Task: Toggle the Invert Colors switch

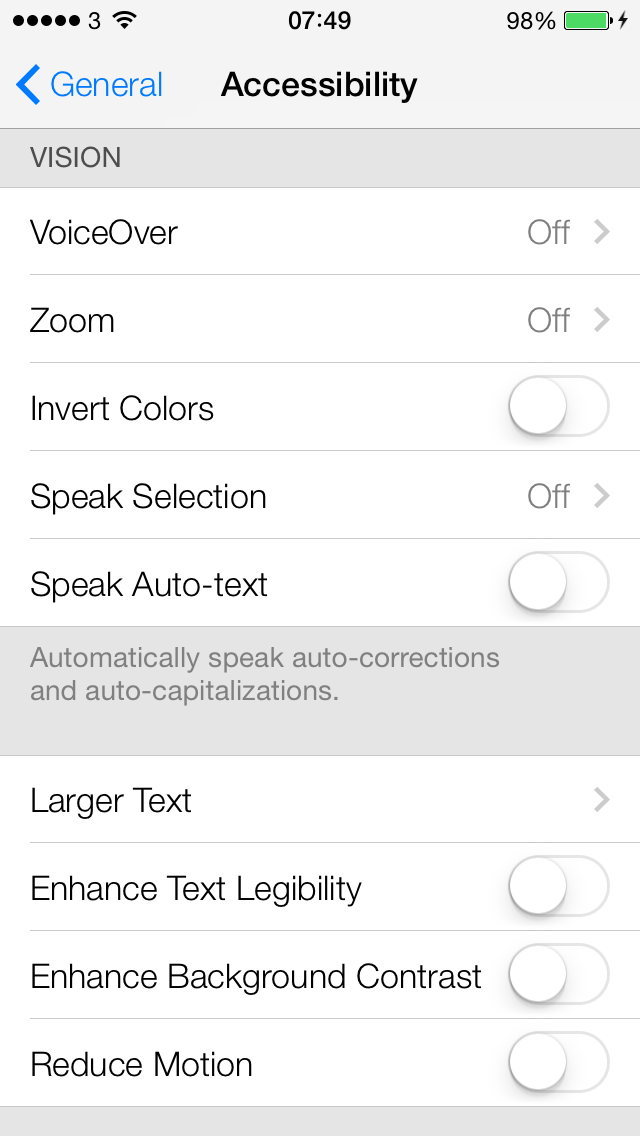Action: coord(558,406)
